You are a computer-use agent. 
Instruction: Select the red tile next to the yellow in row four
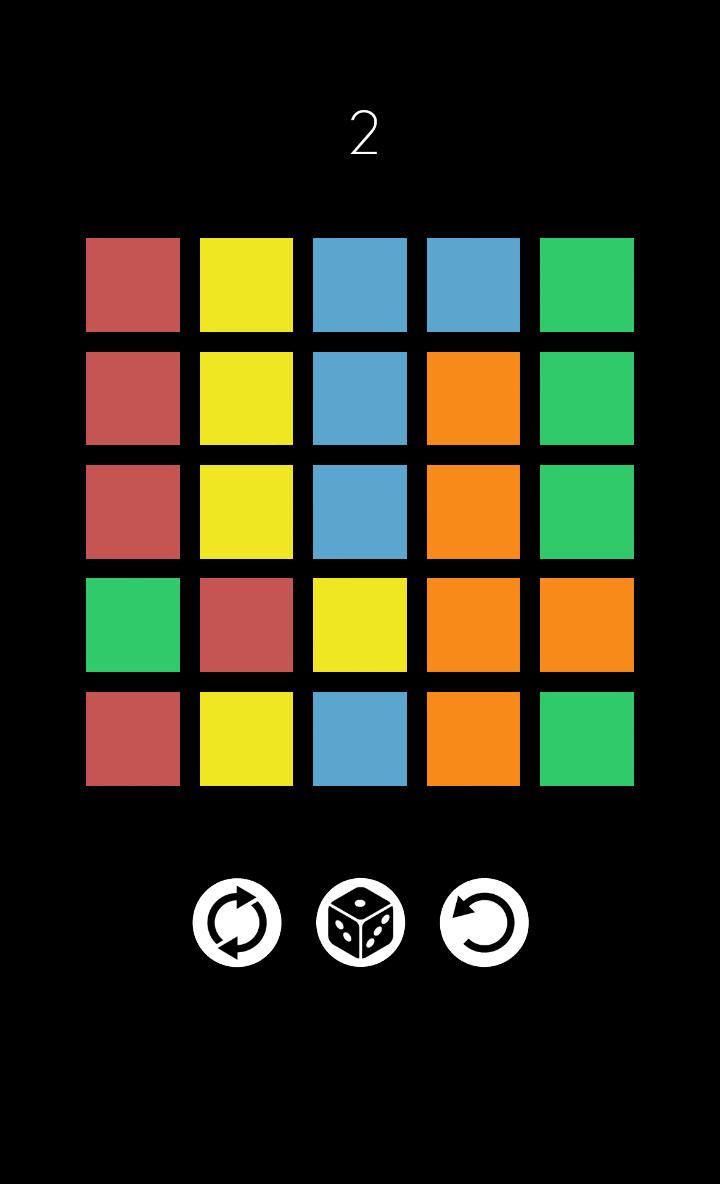coord(245,625)
